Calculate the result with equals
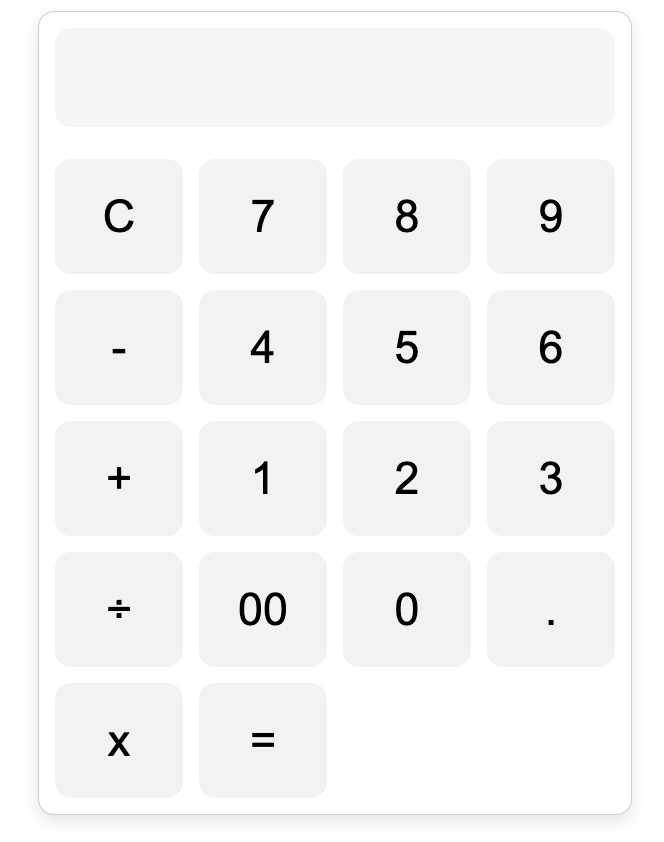 point(262,740)
